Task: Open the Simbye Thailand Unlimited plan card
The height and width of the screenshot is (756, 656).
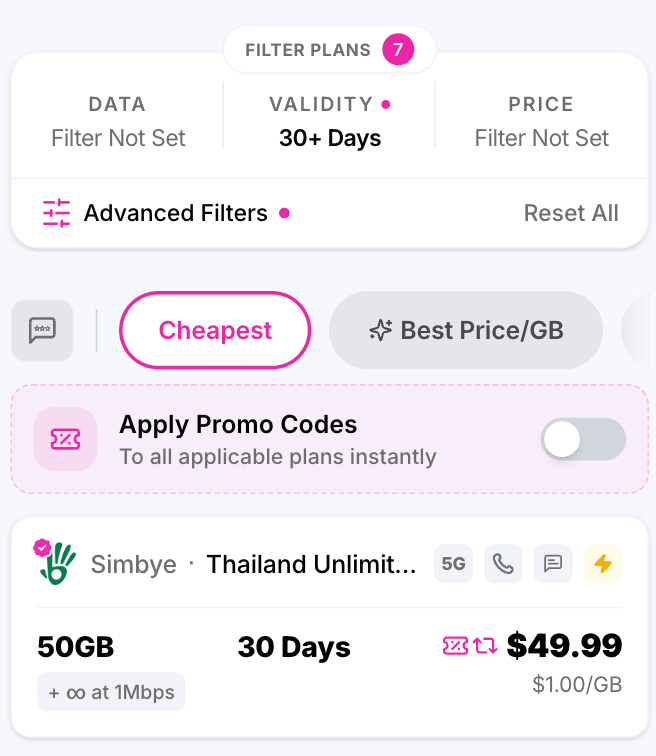Action: 330,628
